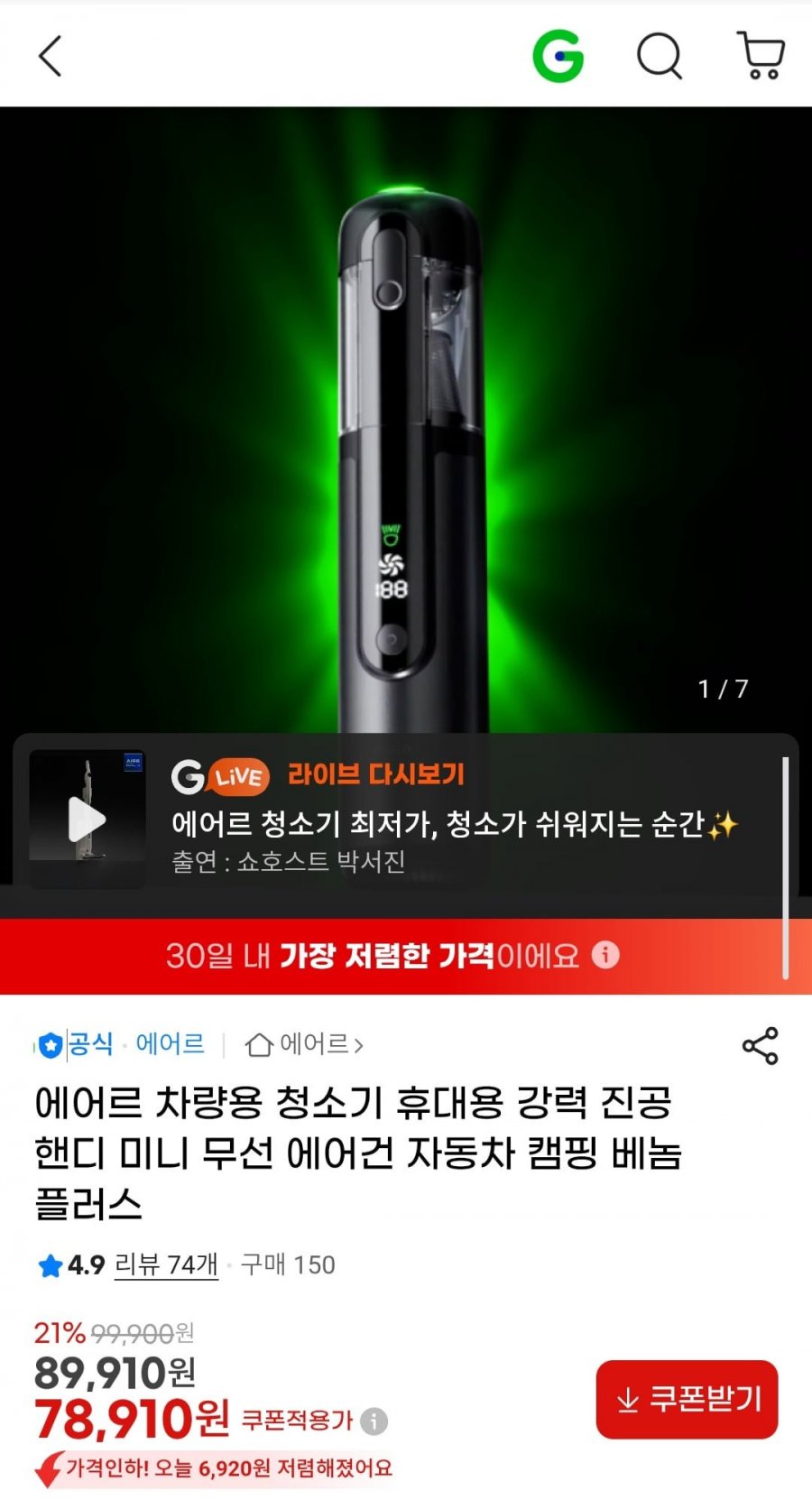
Task: Open the shopping cart
Action: (761, 57)
